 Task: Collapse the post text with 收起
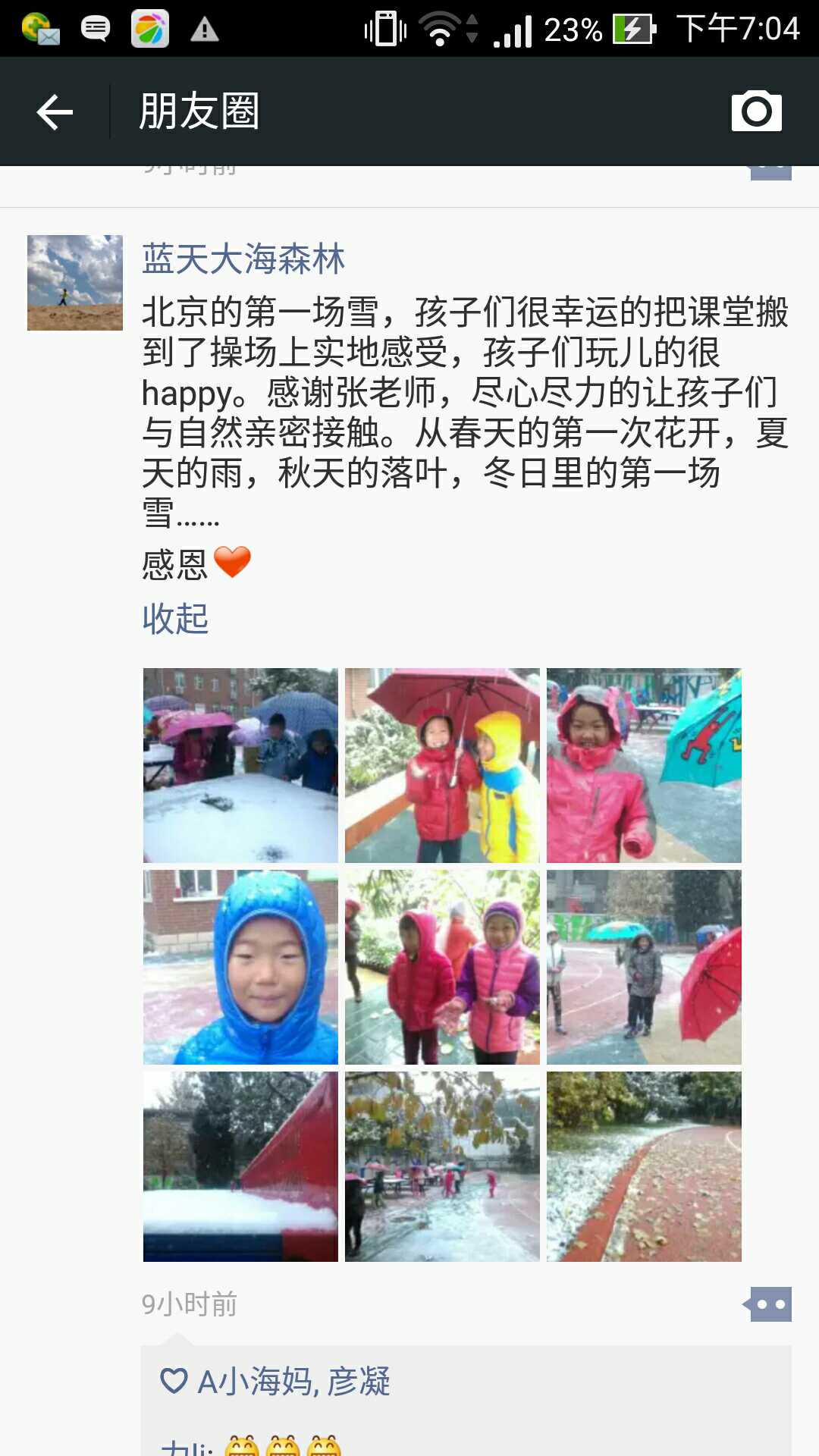click(175, 619)
